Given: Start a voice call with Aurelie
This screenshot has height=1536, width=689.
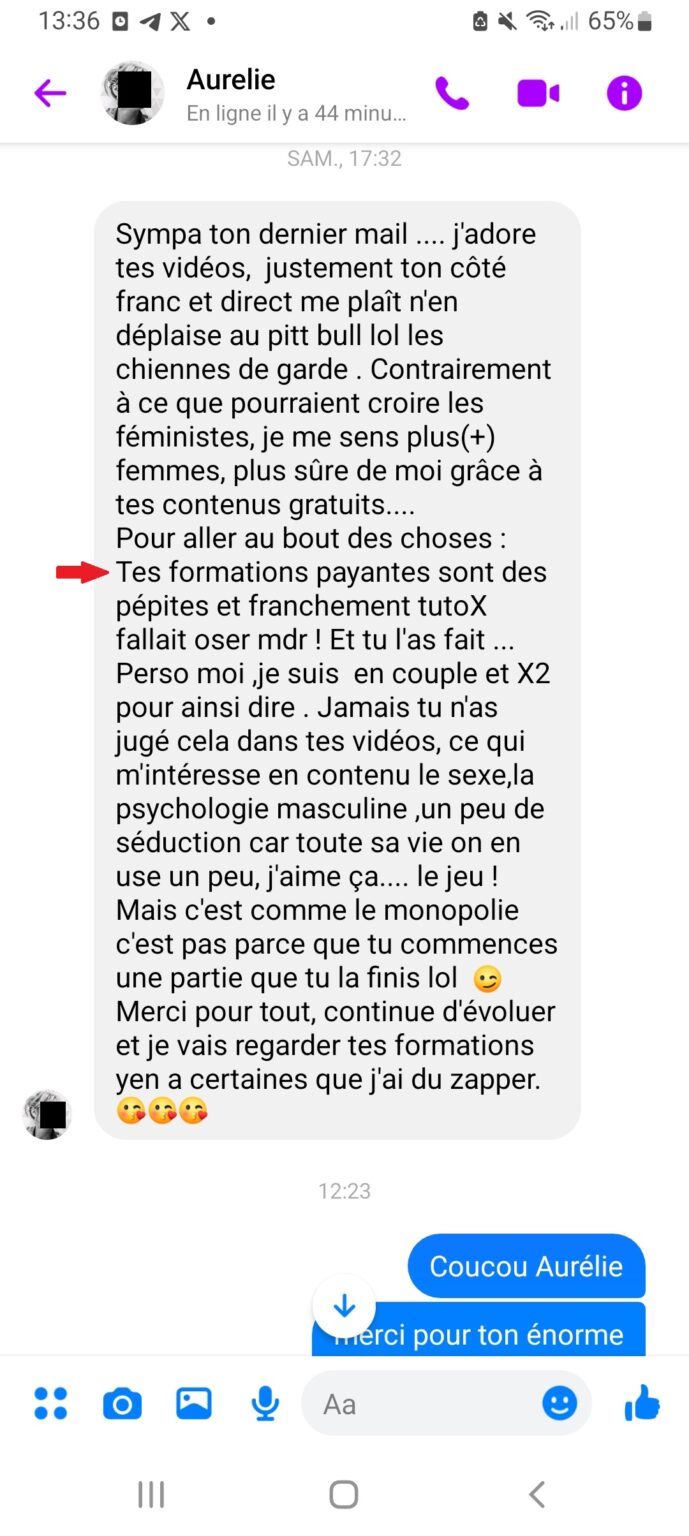Looking at the screenshot, I should [x=452, y=94].
